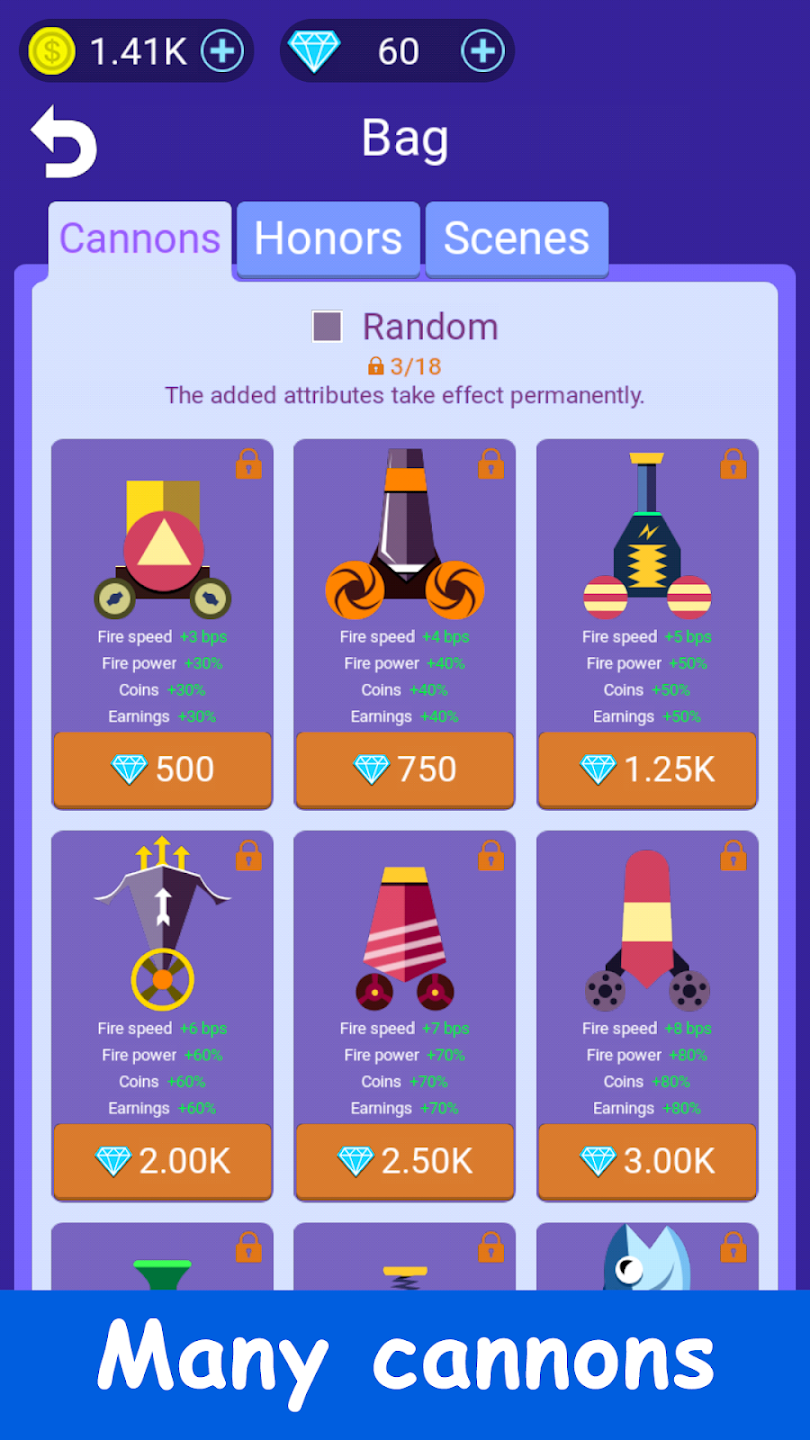Screen dimensions: 810x1440
Task: Buy the cannon for 2.00K diamonds
Action: pos(162,1161)
